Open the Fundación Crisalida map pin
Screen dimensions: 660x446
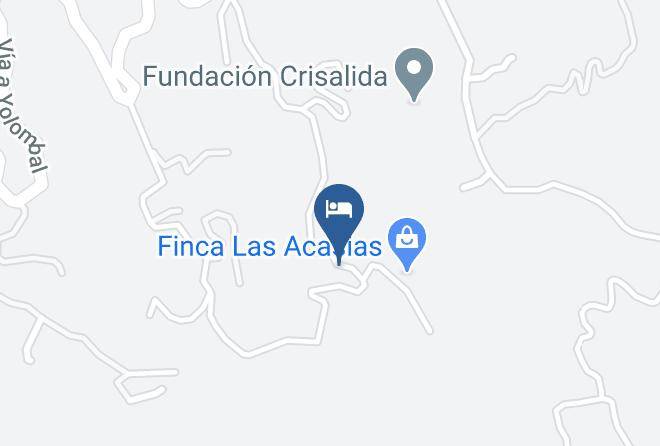(413, 72)
